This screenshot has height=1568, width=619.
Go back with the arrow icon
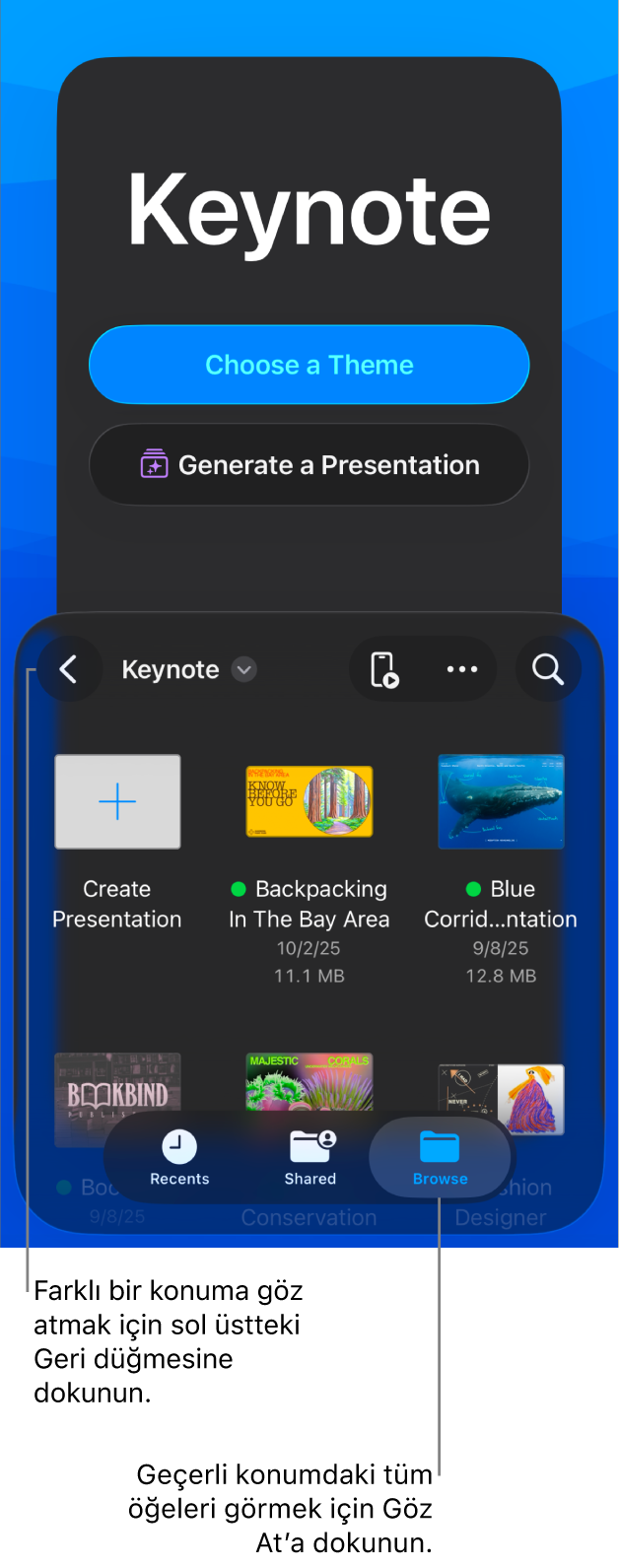(69, 670)
